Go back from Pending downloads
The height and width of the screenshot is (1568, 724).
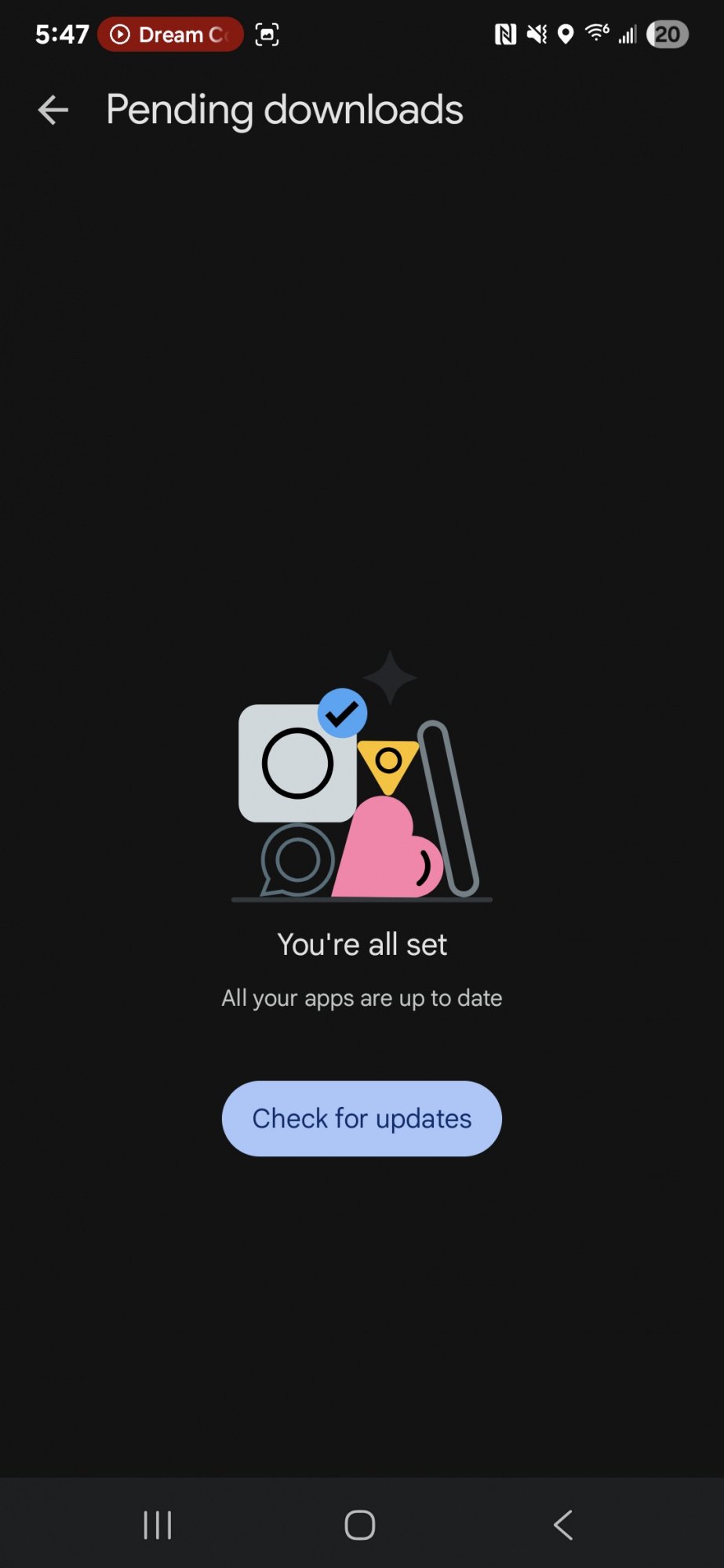[x=53, y=110]
